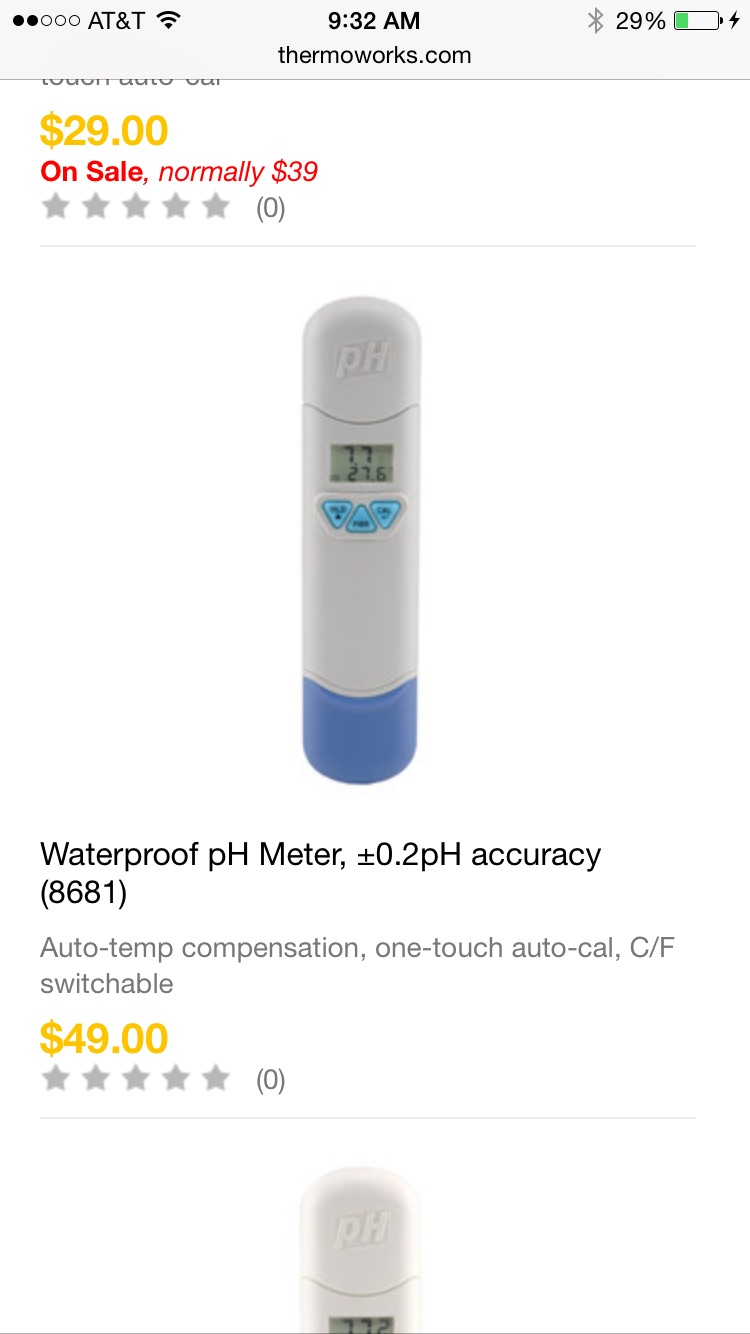View star rating of $49.00 pH meter
The height and width of the screenshot is (1334, 750).
[135, 1079]
